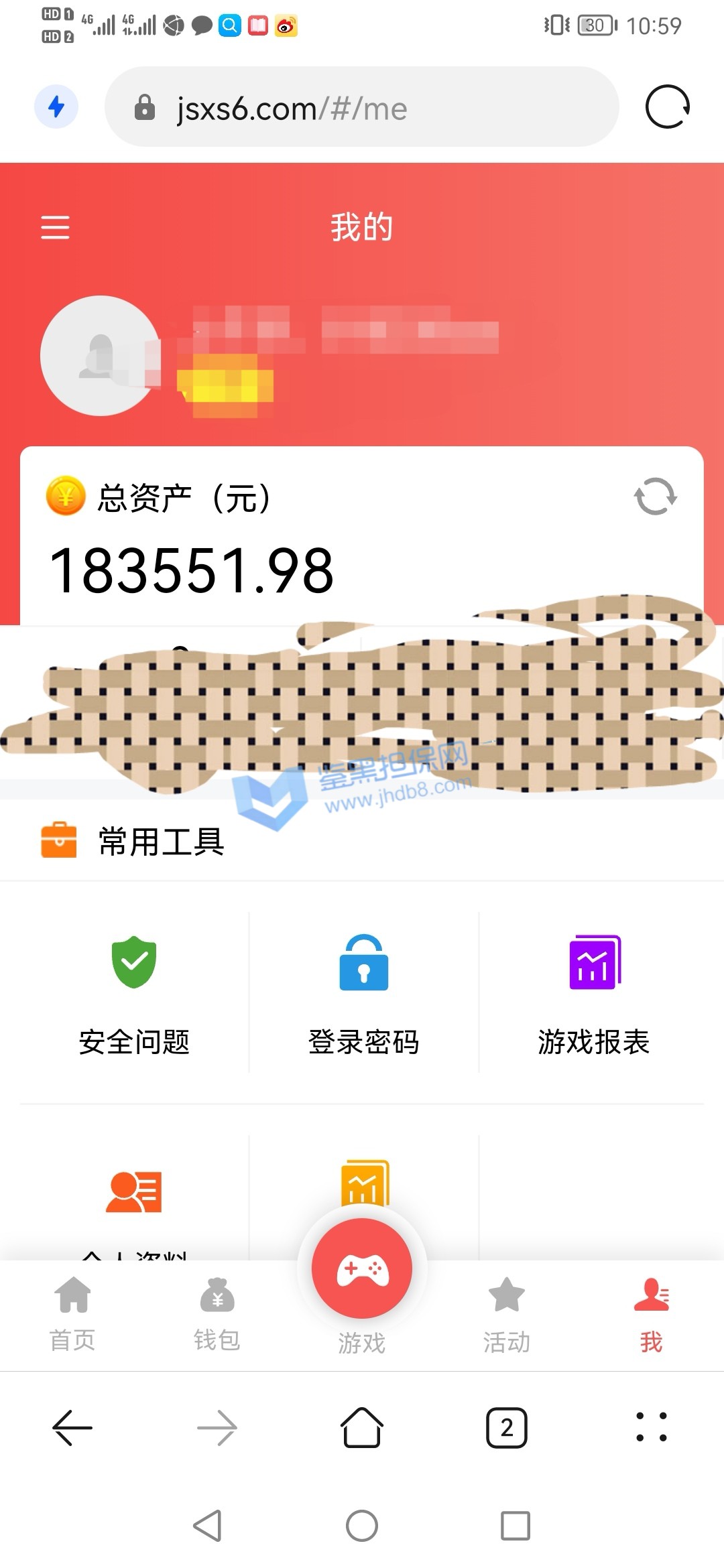Tap the red 游戏 gamepad button
Screen dimensions: 724x1568
(x=362, y=1268)
